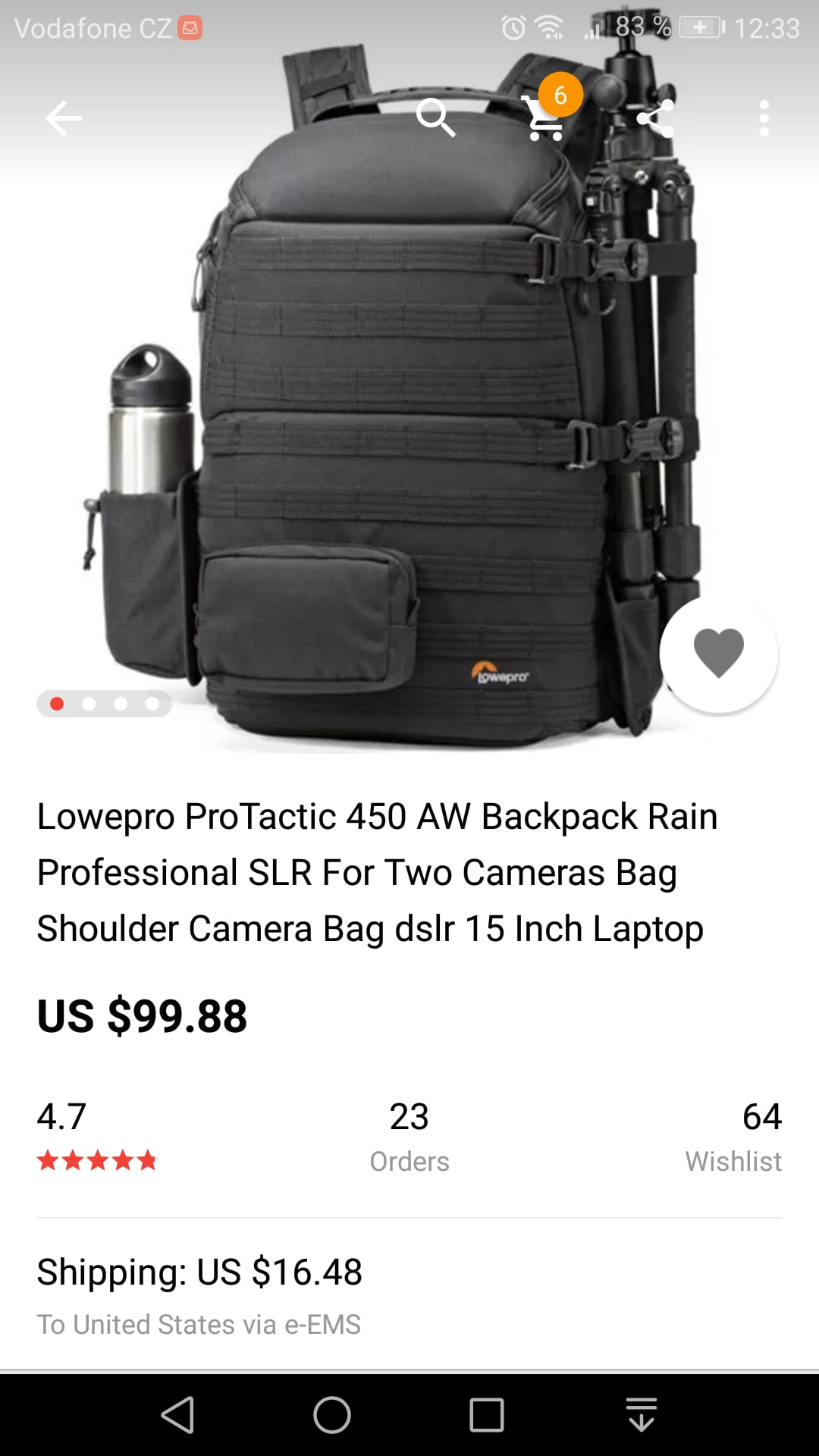Open recent apps from navigation bar
The width and height of the screenshot is (819, 1456).
pyautogui.click(x=487, y=1415)
